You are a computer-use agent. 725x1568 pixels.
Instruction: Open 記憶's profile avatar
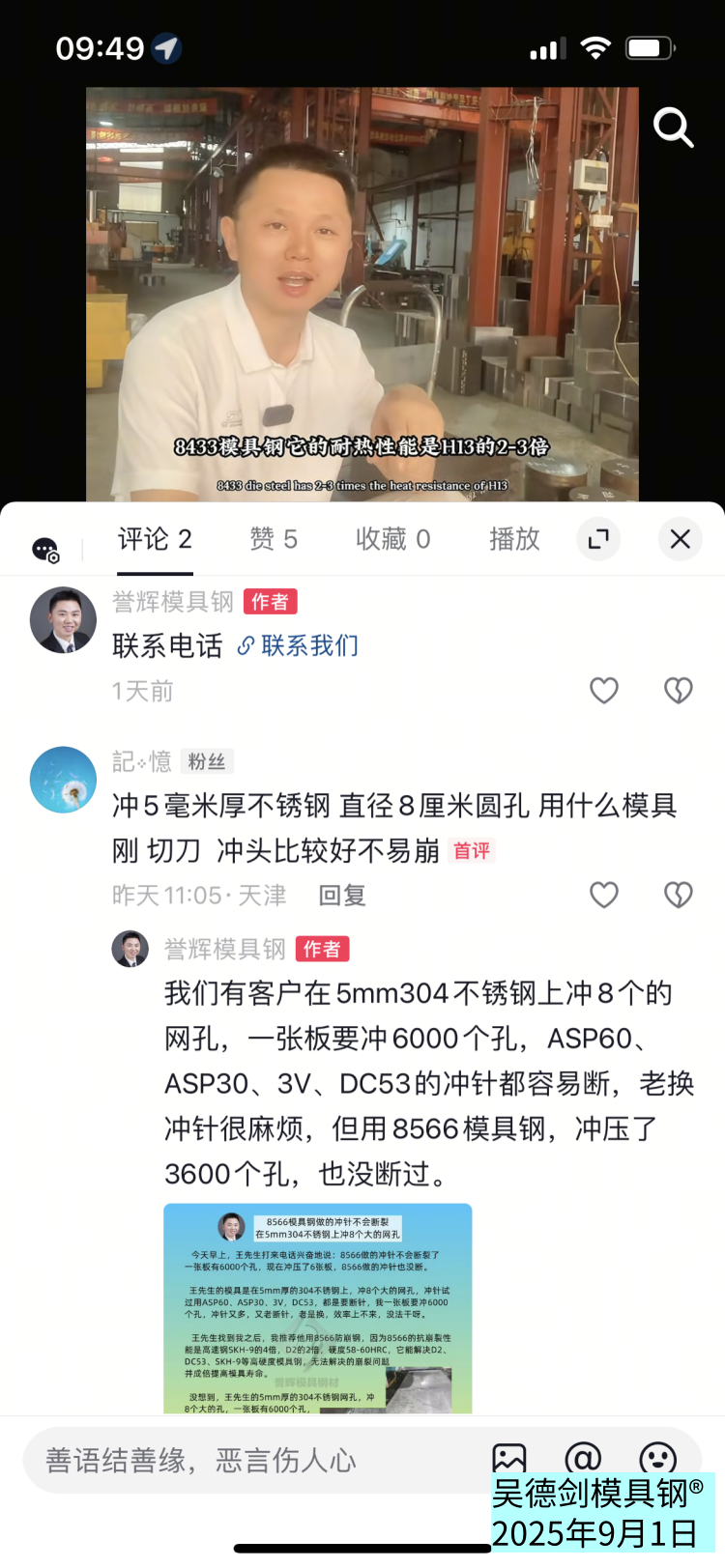(63, 780)
